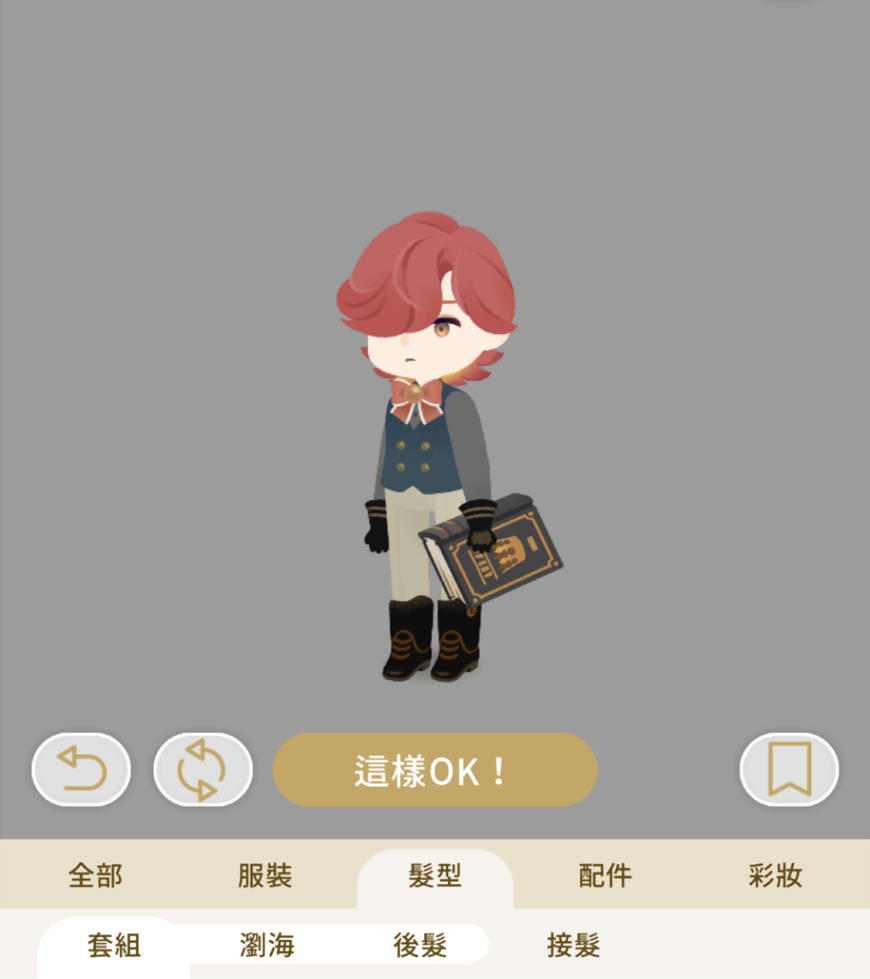Tap the circular arrows reset icon
The image size is (870, 979).
pyautogui.click(x=202, y=770)
